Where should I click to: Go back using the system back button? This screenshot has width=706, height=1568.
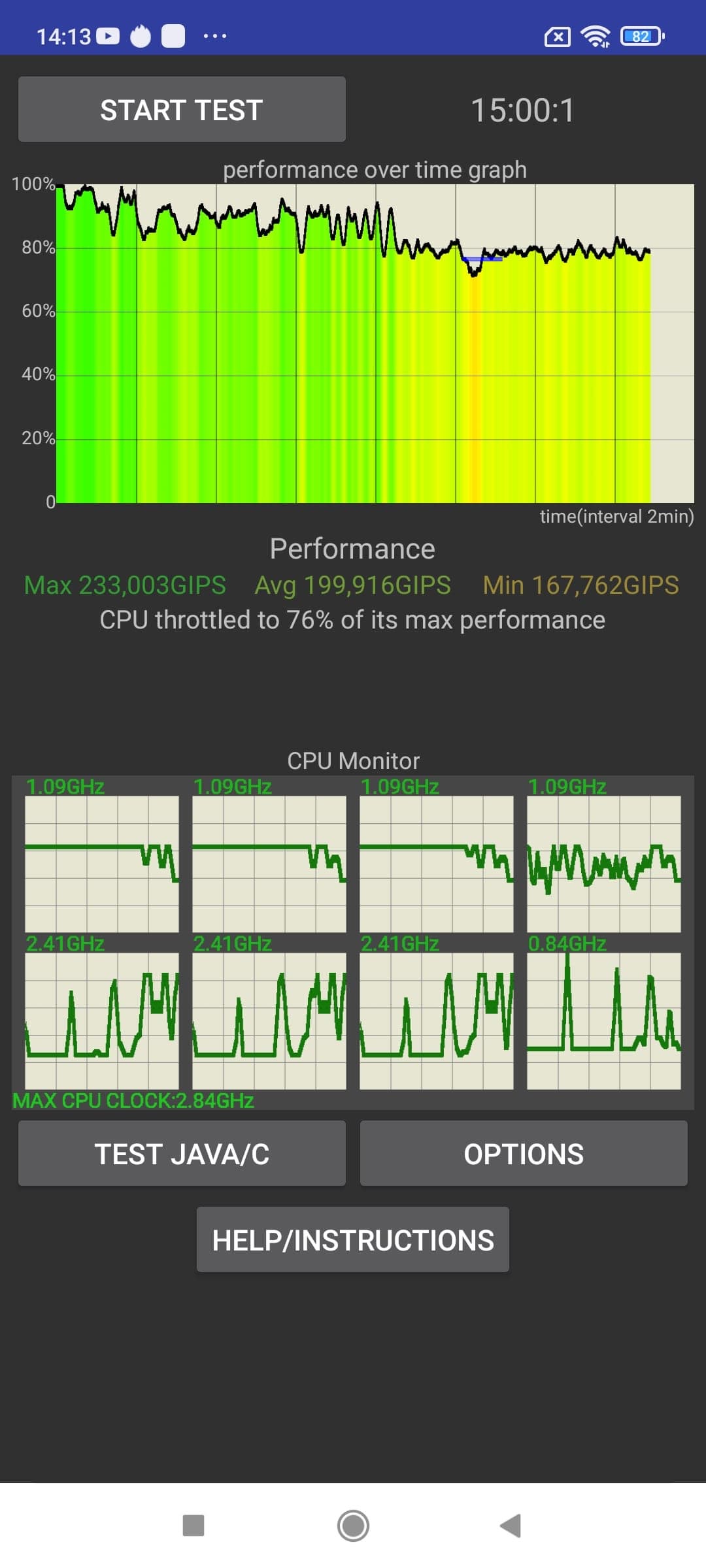[511, 1526]
